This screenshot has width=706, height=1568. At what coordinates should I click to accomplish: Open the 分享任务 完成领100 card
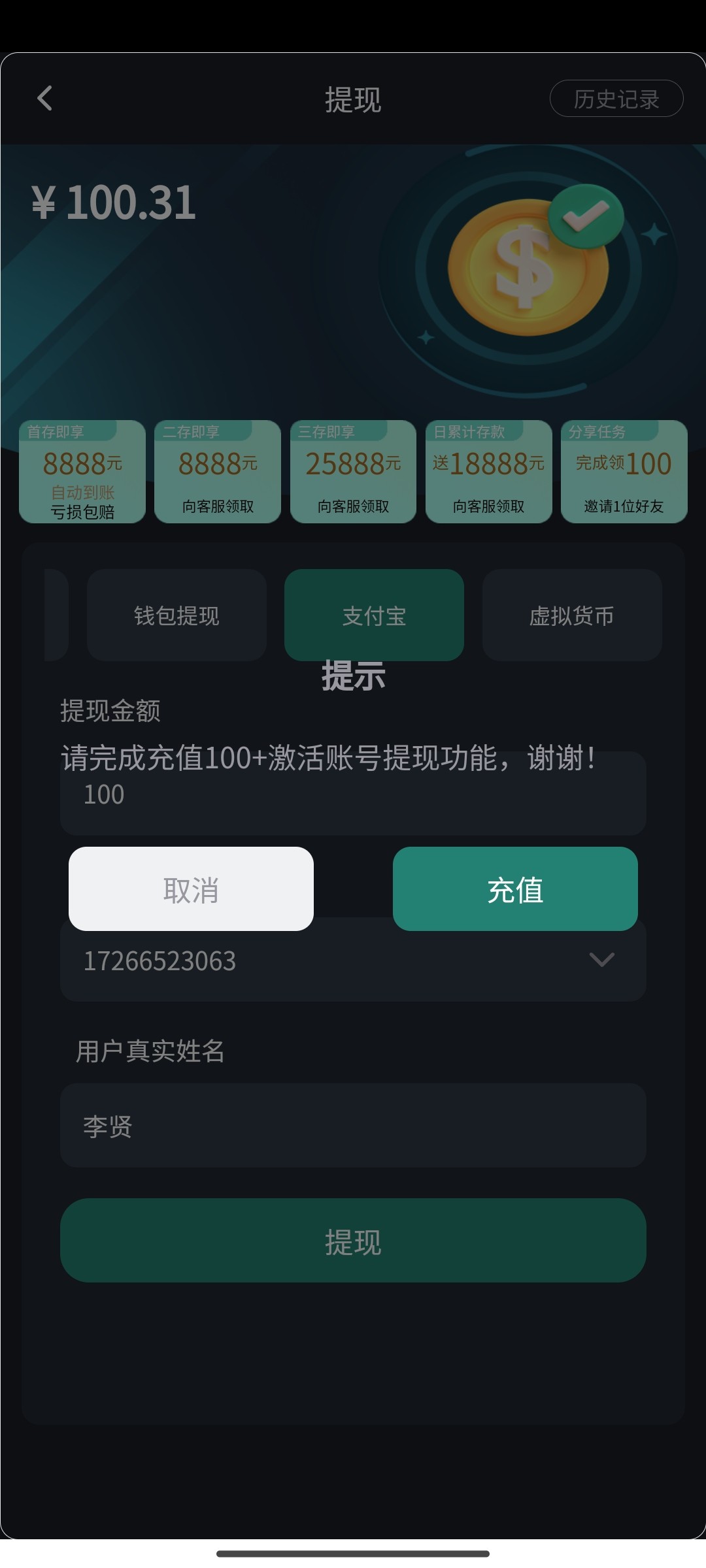pyautogui.click(x=624, y=470)
